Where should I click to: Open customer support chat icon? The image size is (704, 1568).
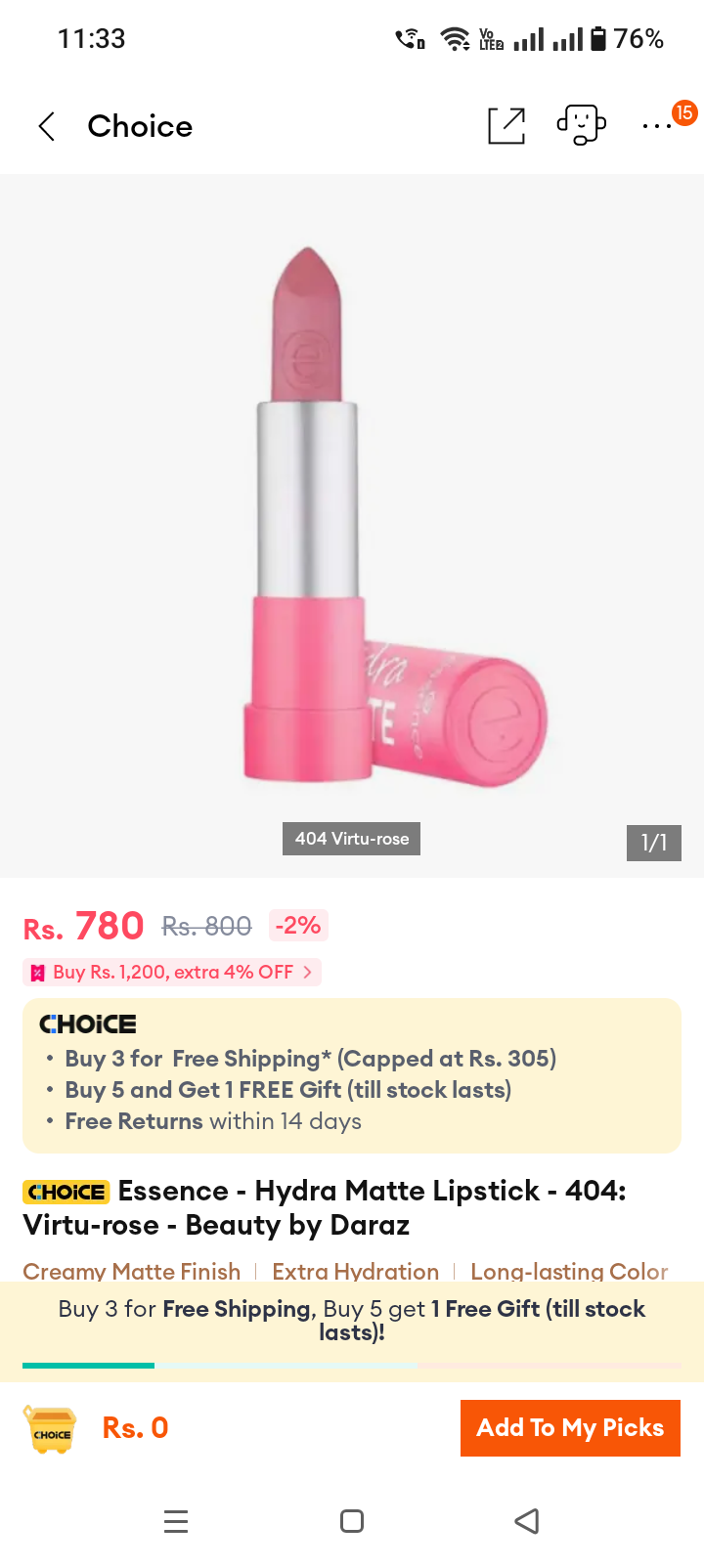582,125
